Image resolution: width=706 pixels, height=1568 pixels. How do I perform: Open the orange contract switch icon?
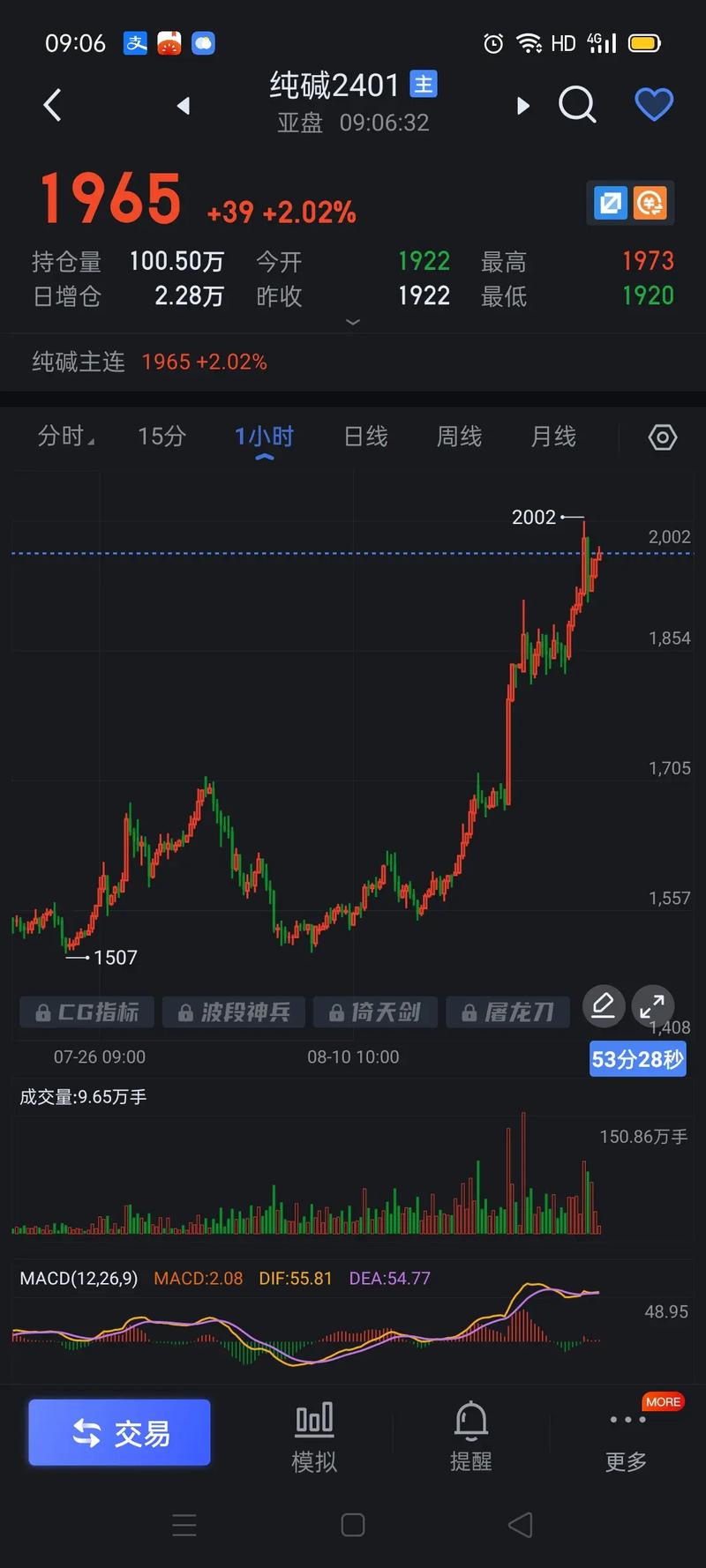coord(651,202)
